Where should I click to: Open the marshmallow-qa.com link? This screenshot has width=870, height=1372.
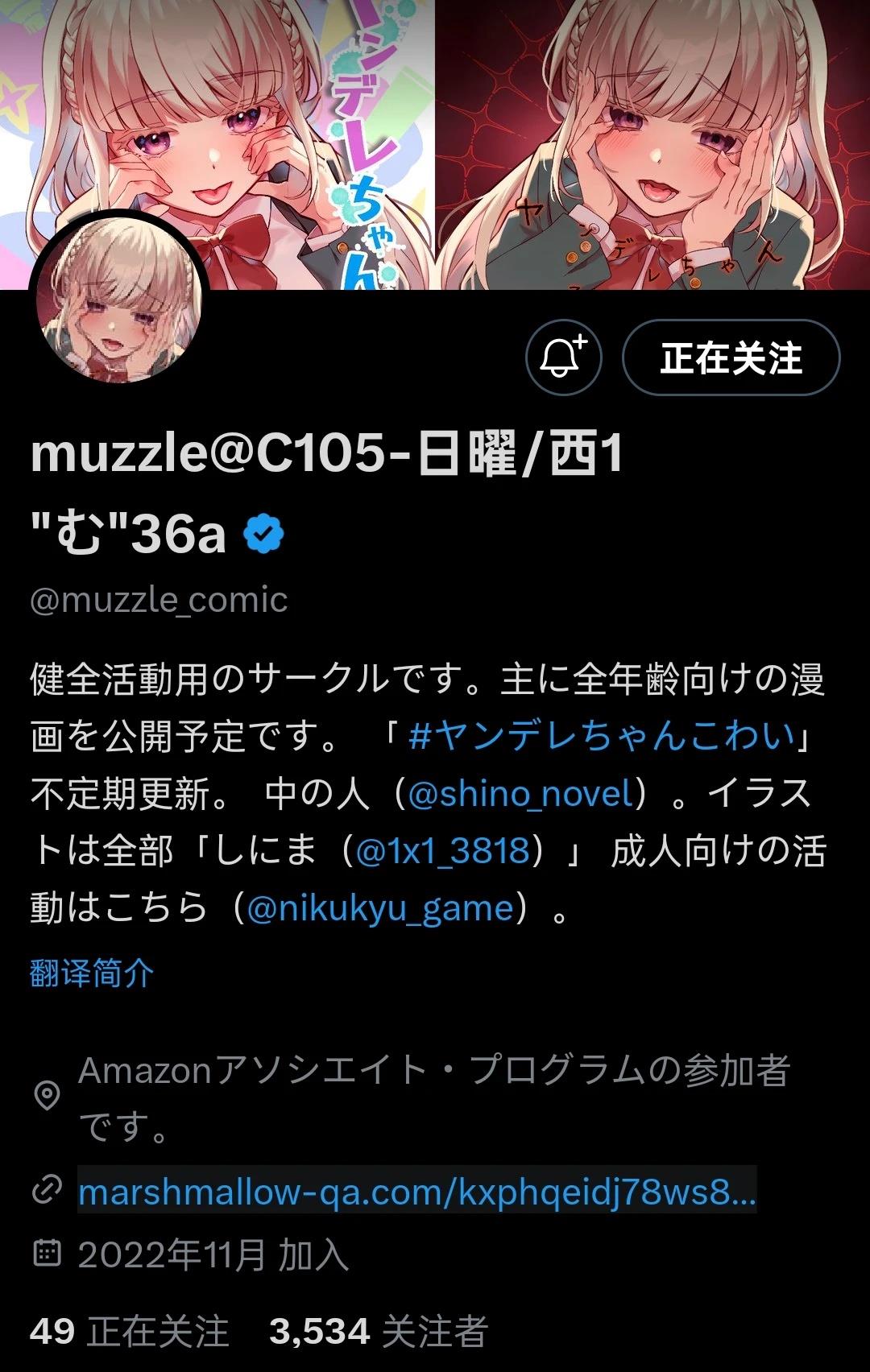tap(417, 1191)
